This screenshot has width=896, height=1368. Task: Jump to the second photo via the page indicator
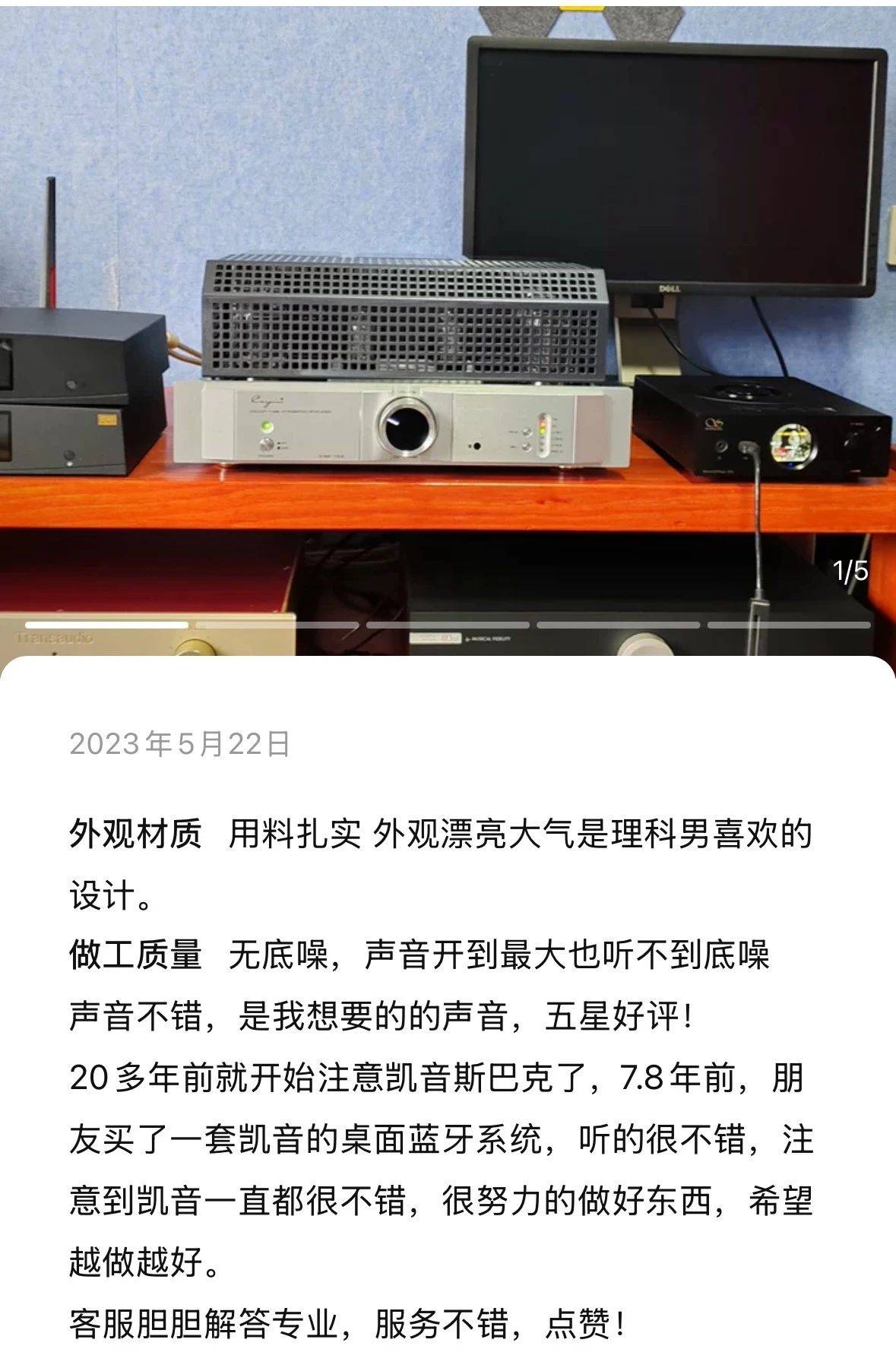(x=277, y=625)
